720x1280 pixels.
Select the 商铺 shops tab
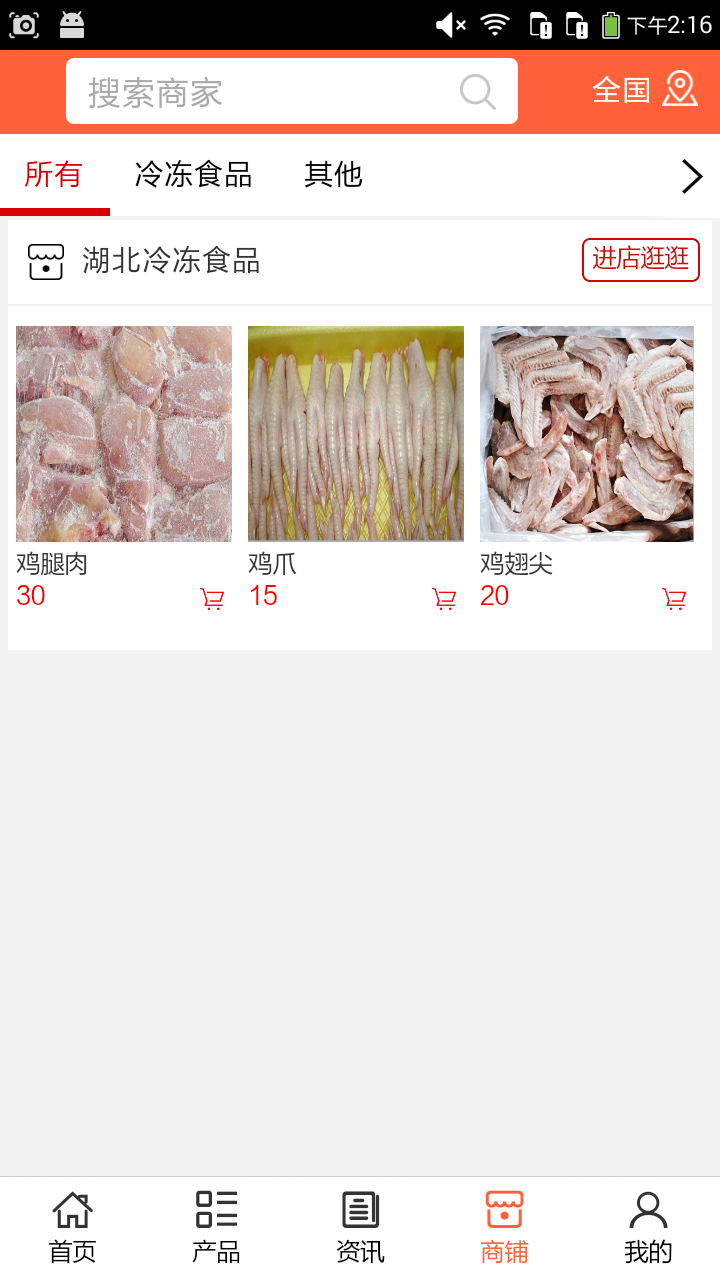504,1228
